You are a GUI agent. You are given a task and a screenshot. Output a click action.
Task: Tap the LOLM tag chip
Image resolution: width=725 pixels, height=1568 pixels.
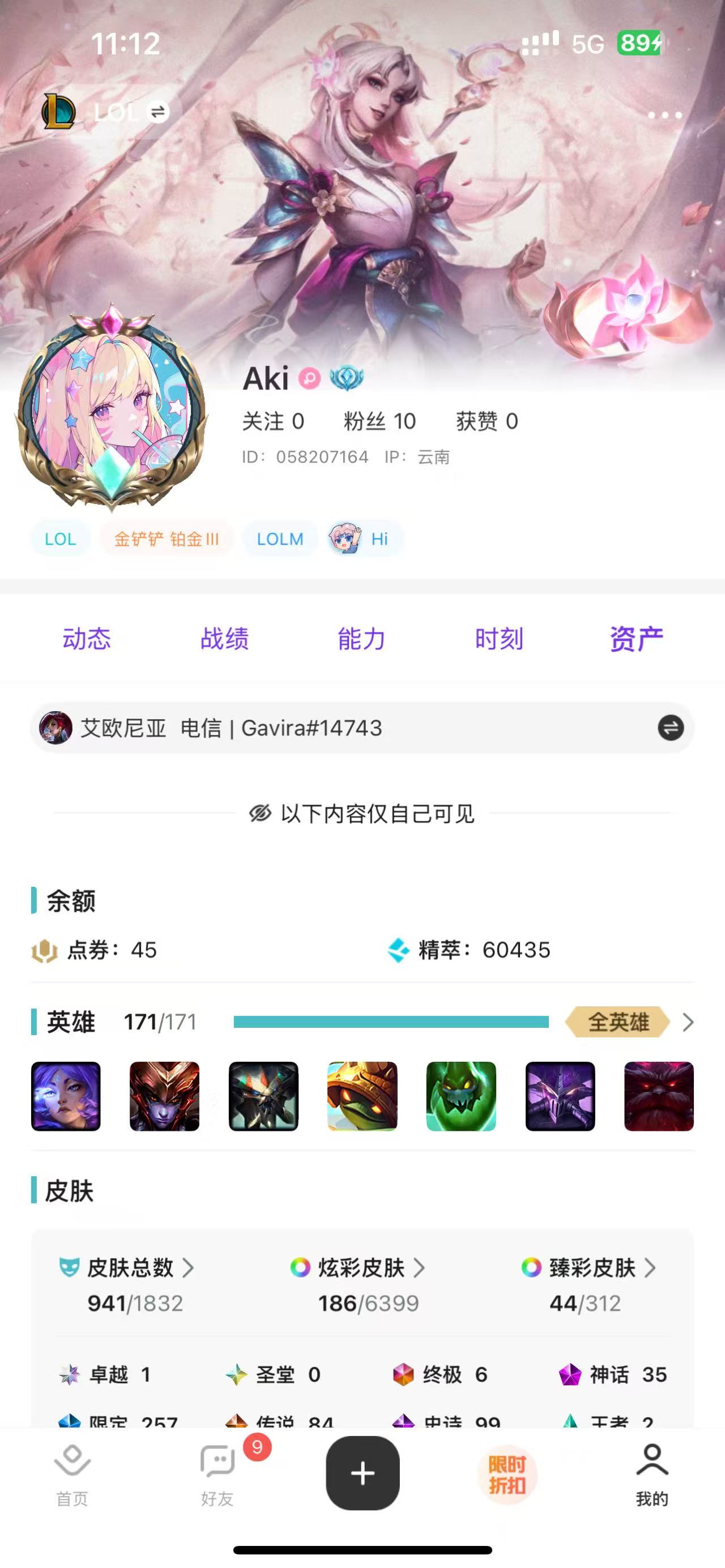pyautogui.click(x=280, y=539)
